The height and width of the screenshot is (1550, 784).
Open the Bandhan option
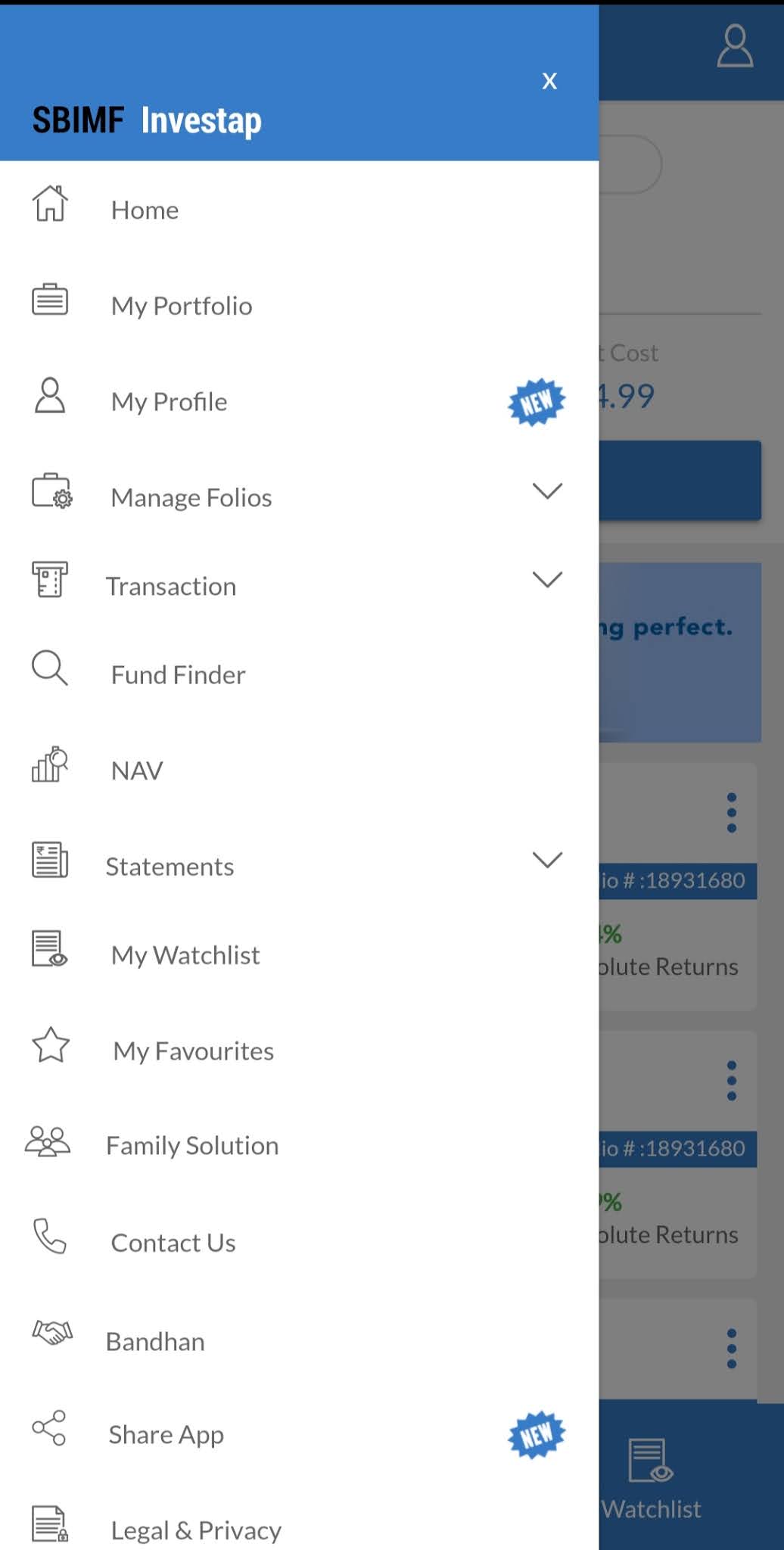tap(155, 1342)
